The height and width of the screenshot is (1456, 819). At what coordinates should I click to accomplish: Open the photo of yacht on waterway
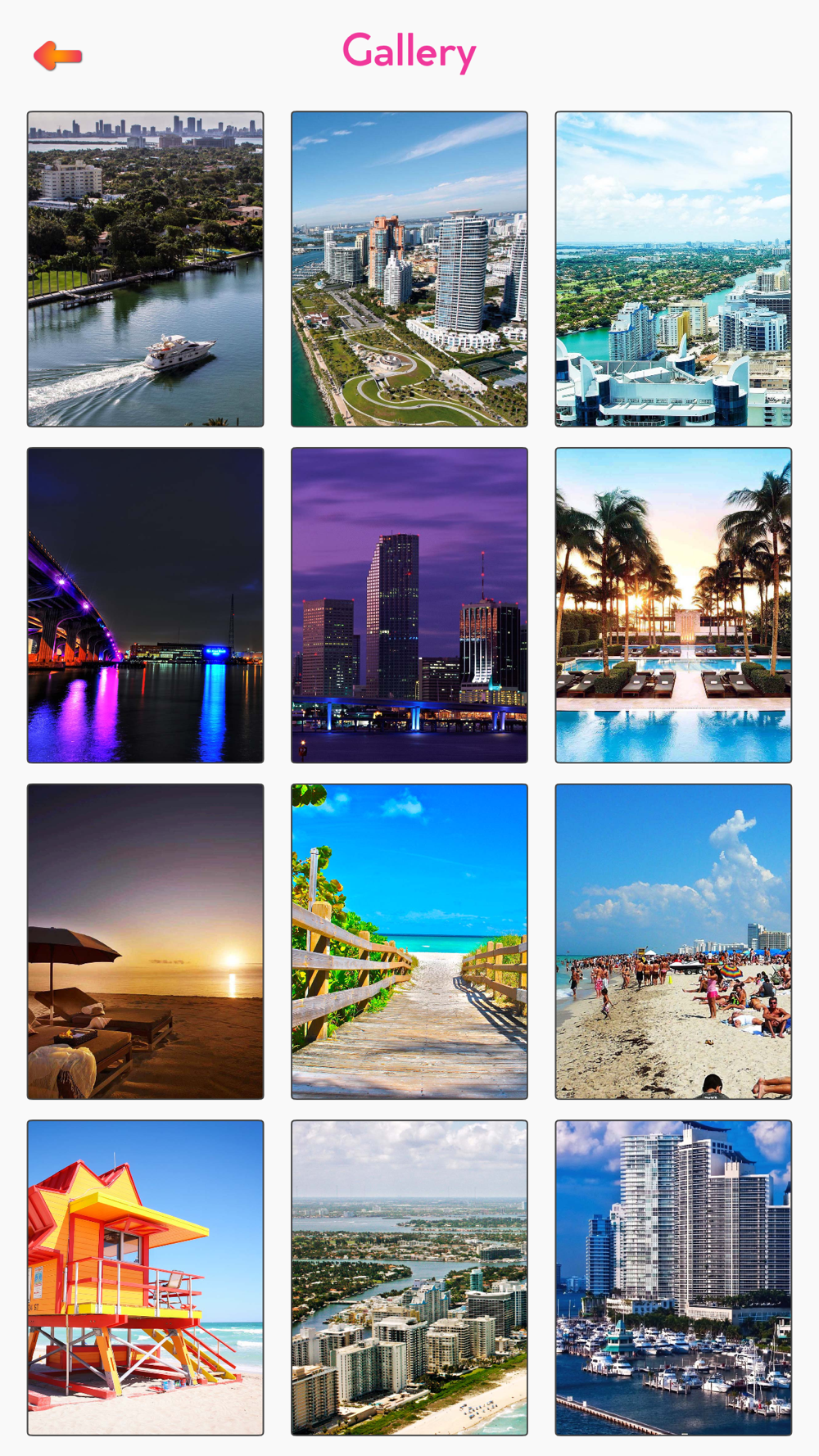(146, 269)
